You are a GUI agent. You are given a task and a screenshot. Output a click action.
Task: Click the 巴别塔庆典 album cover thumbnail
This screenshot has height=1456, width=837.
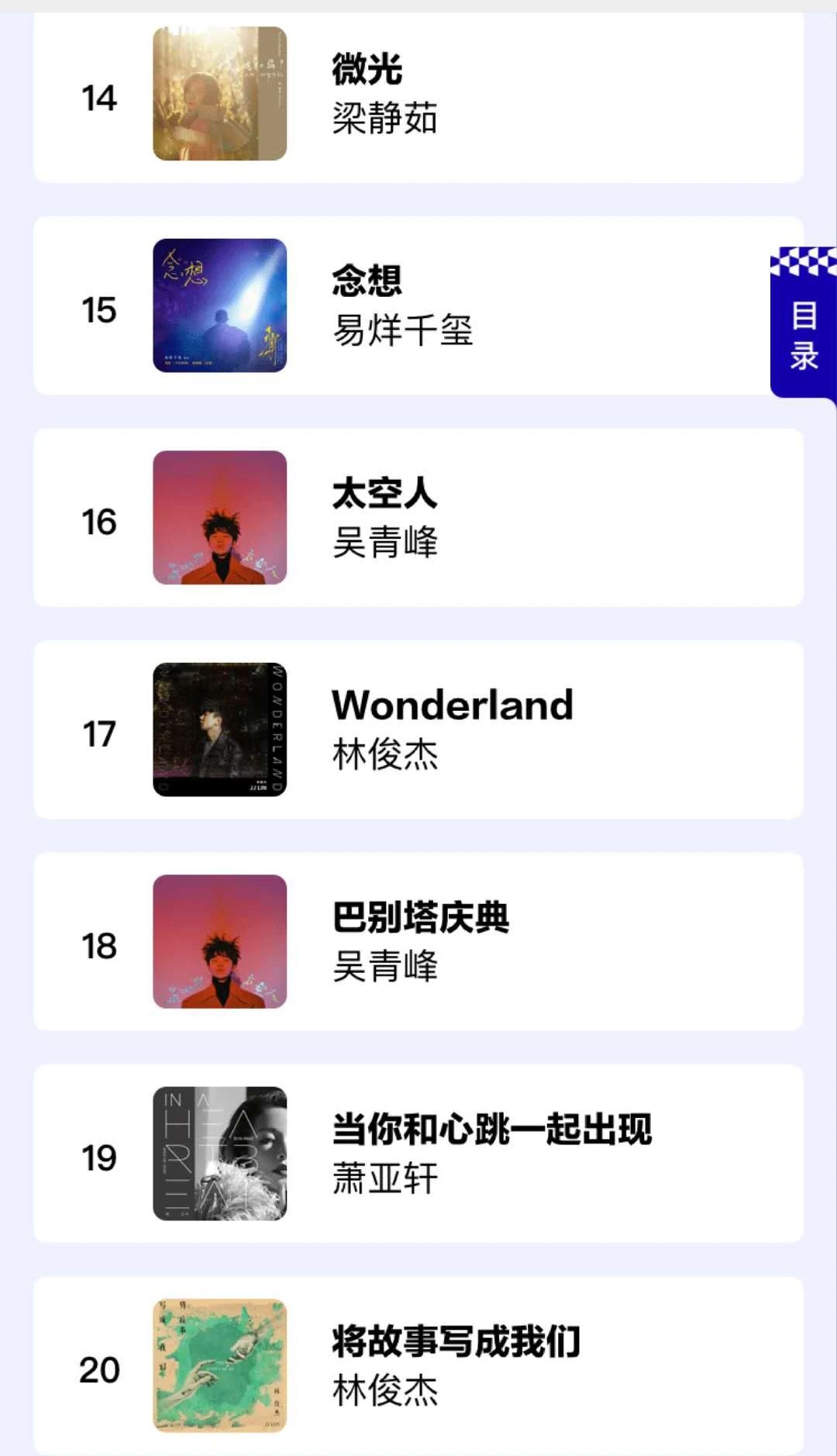pyautogui.click(x=219, y=944)
